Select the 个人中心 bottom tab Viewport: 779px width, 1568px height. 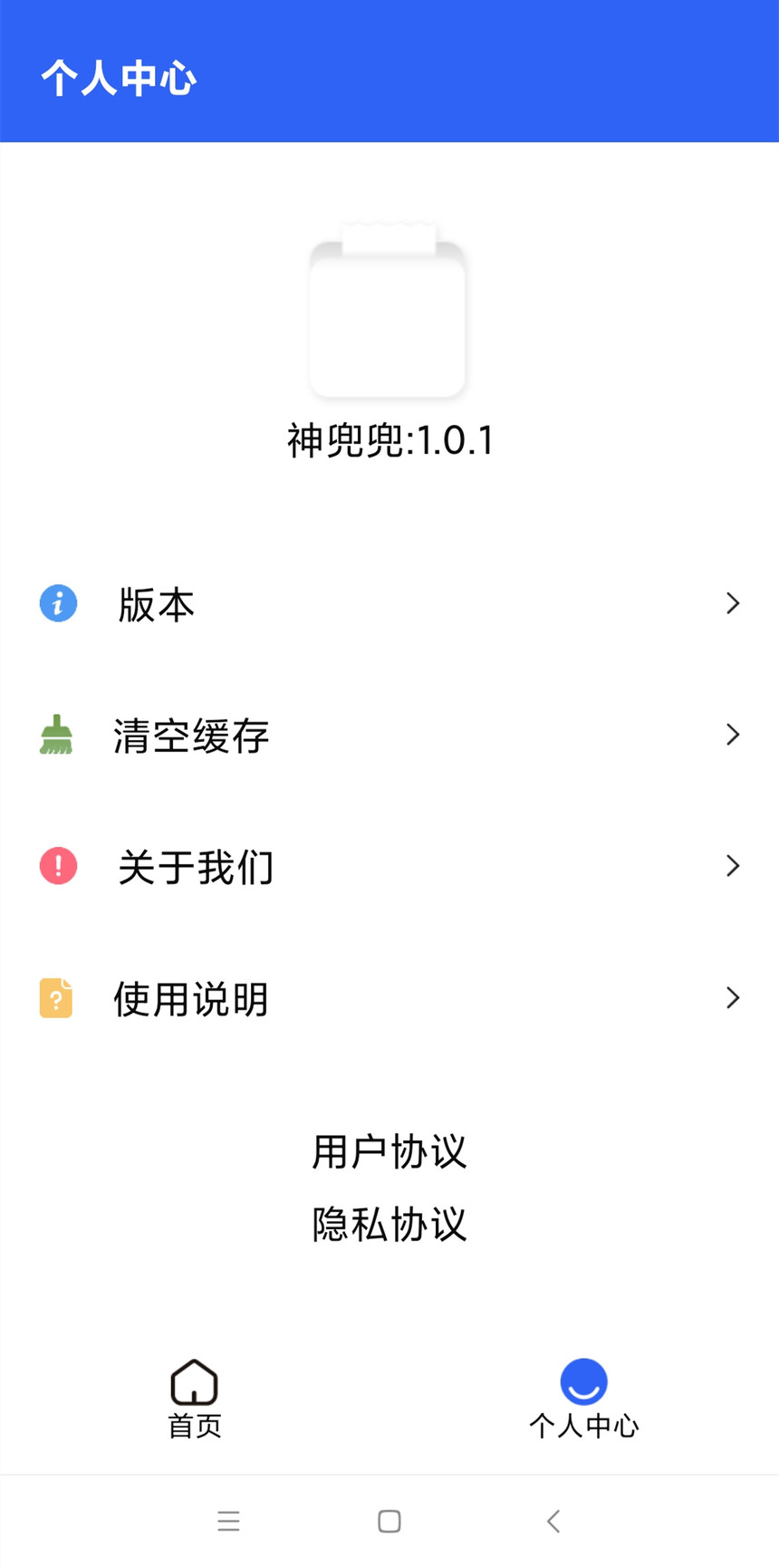584,1400
